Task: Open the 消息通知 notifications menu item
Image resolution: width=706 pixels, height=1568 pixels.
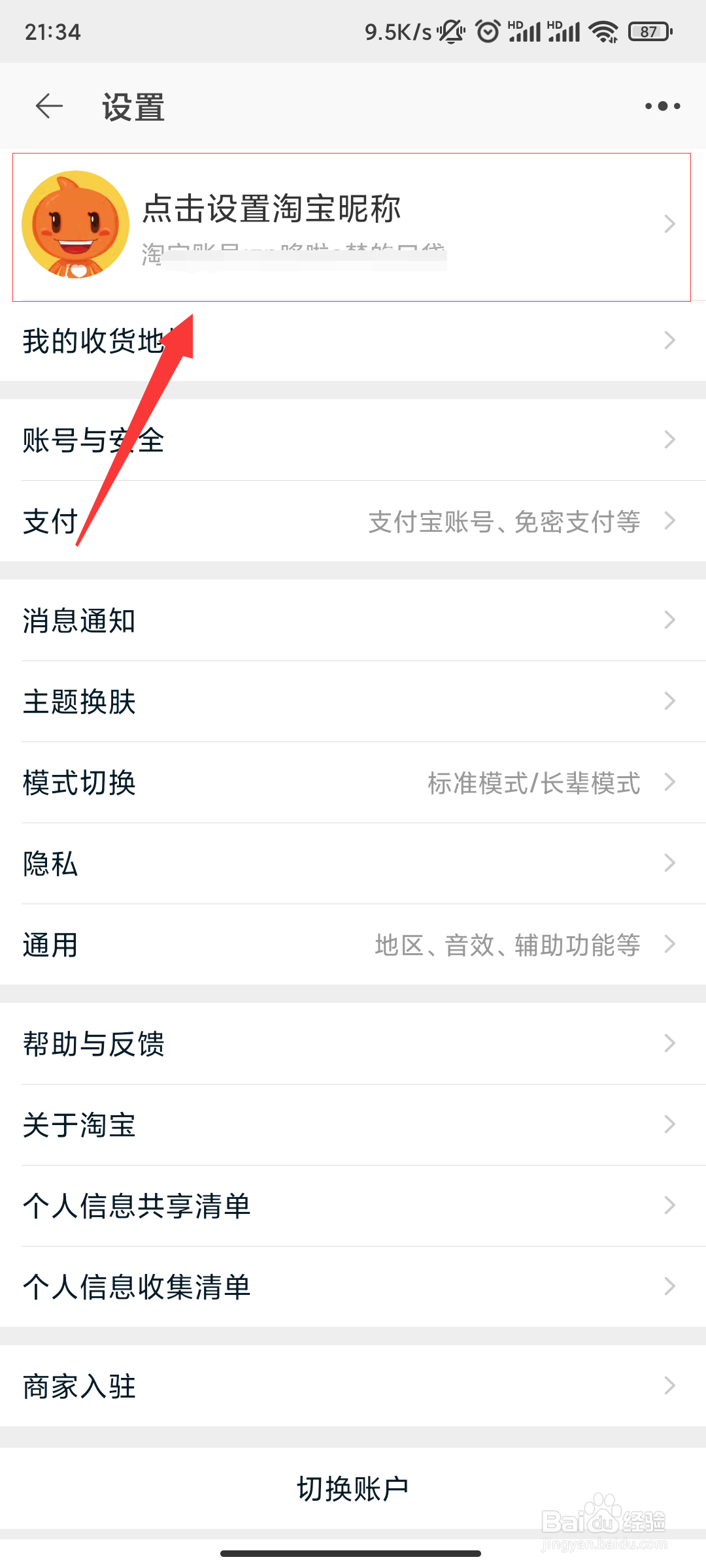Action: pyautogui.click(x=353, y=620)
